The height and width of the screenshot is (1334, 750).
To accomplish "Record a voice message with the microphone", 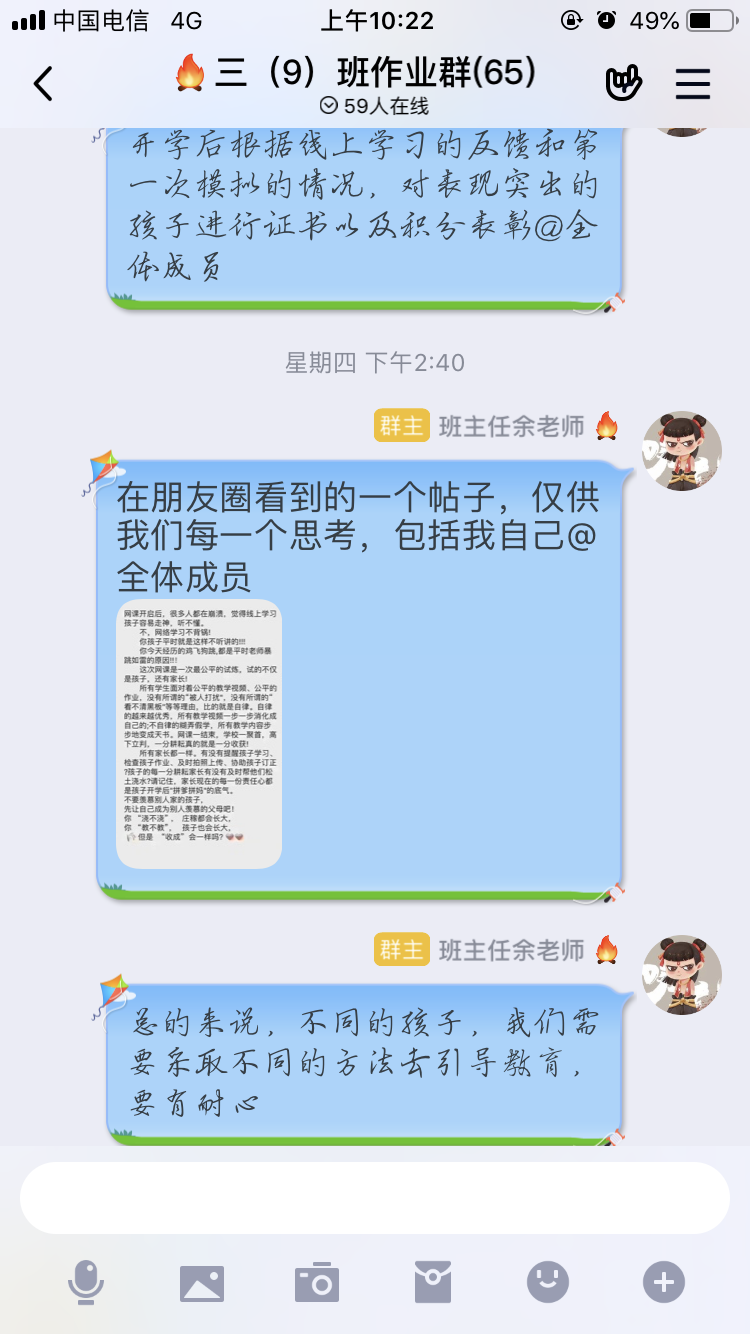I will pos(86,1282).
